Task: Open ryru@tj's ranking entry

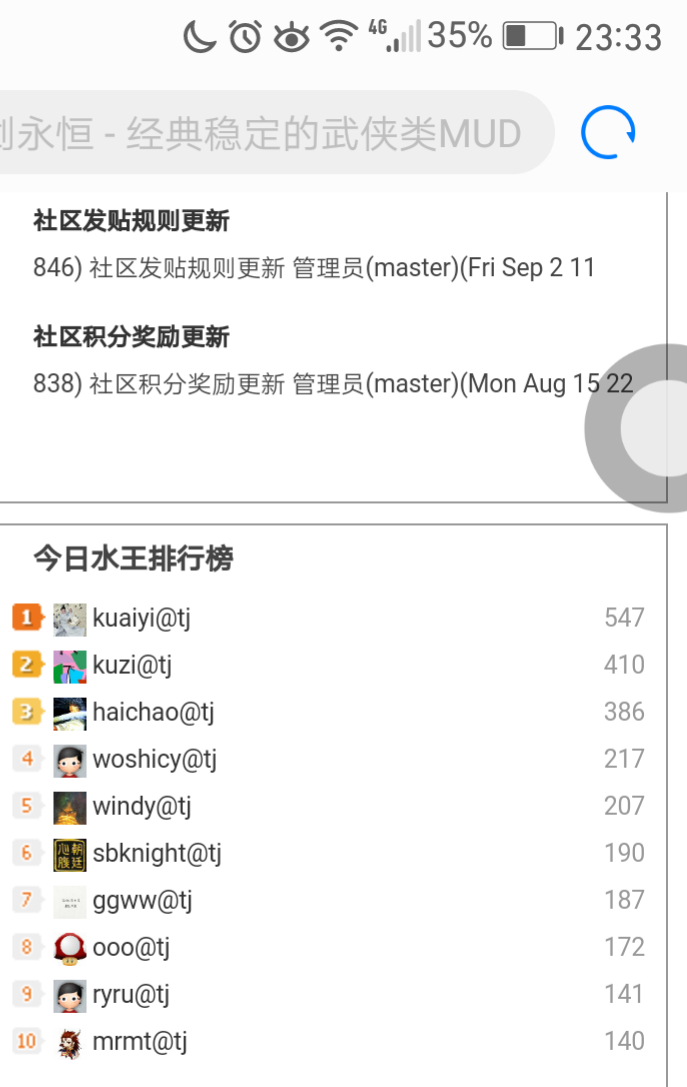Action: tap(131, 994)
